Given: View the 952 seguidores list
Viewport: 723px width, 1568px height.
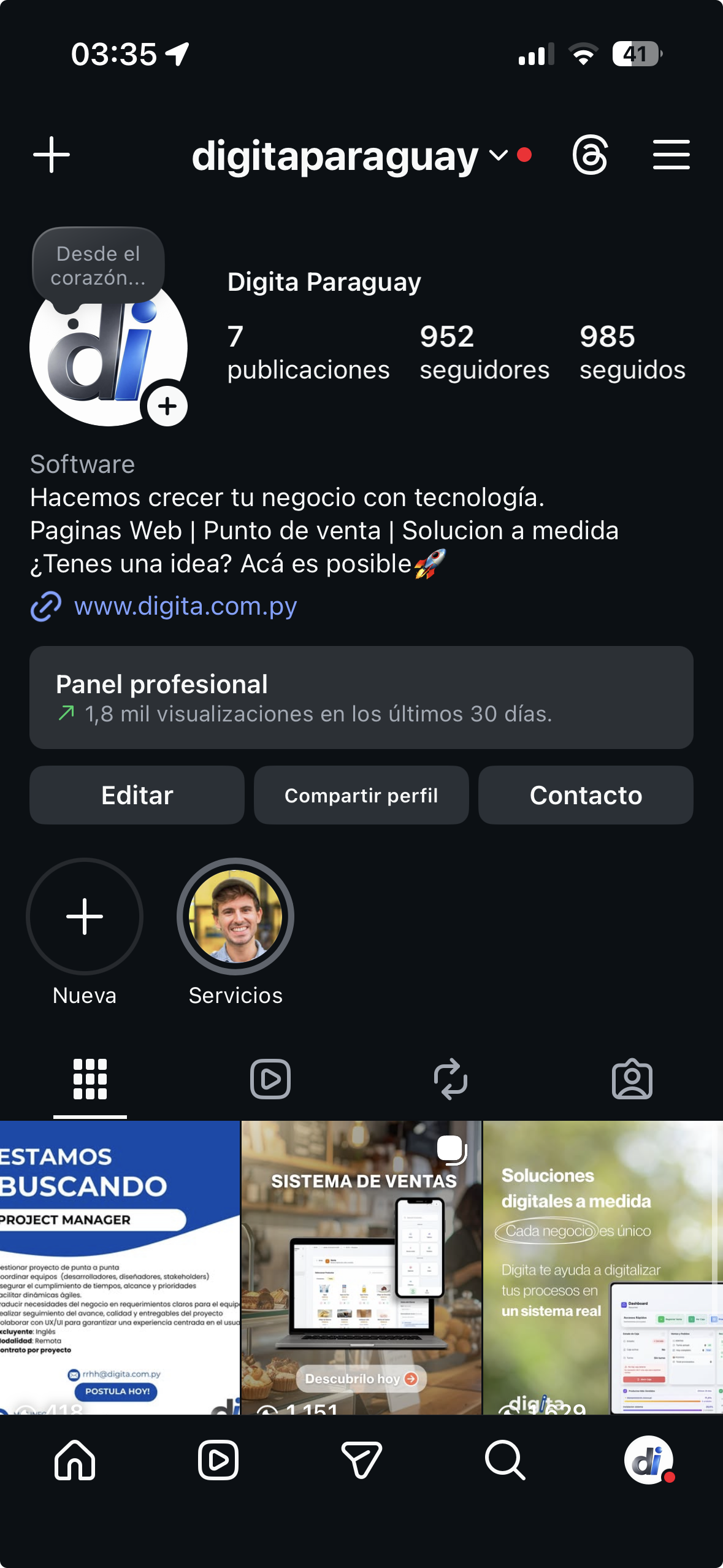Looking at the screenshot, I should [484, 352].
